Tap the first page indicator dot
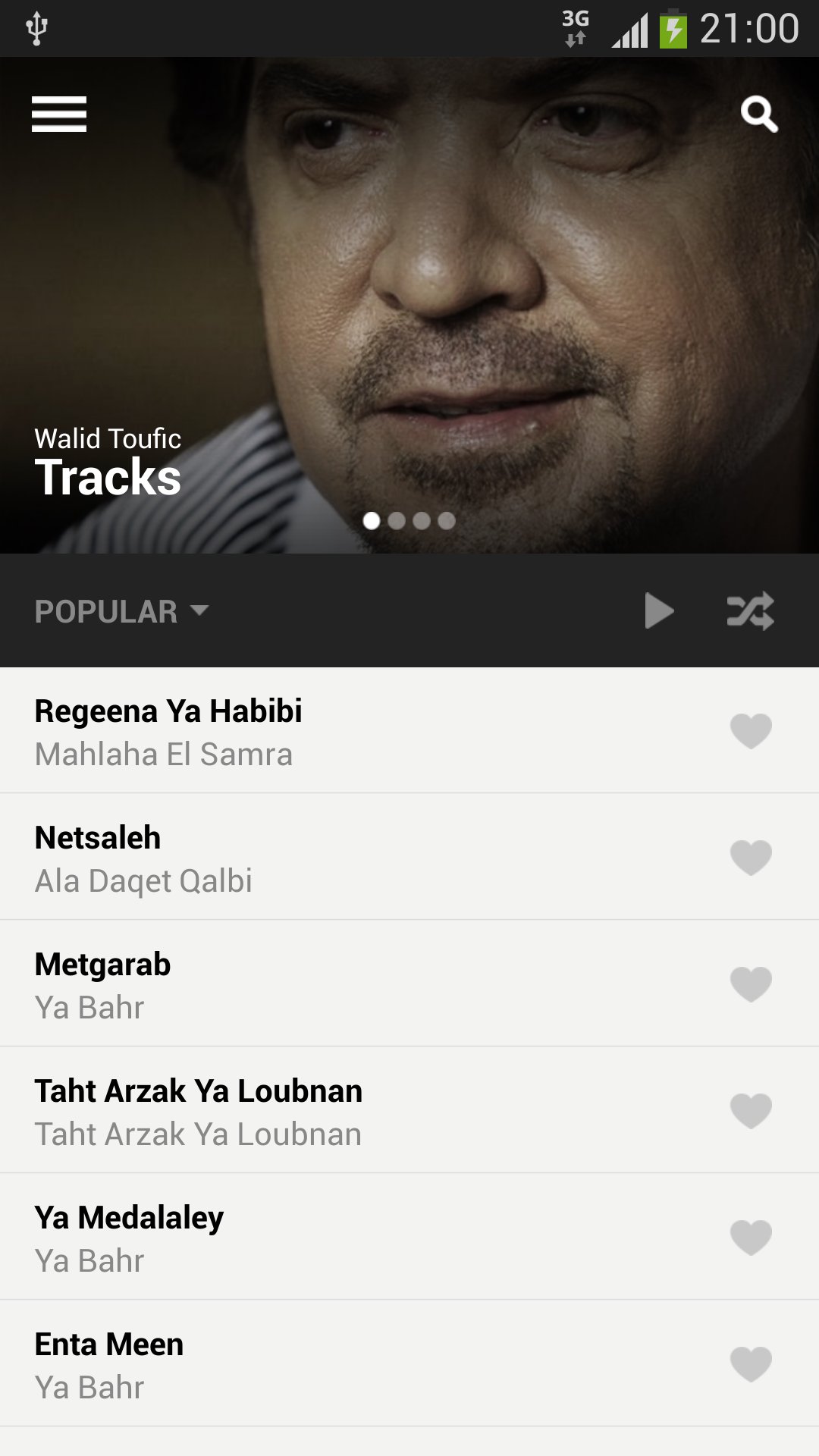819x1456 pixels. click(x=372, y=521)
